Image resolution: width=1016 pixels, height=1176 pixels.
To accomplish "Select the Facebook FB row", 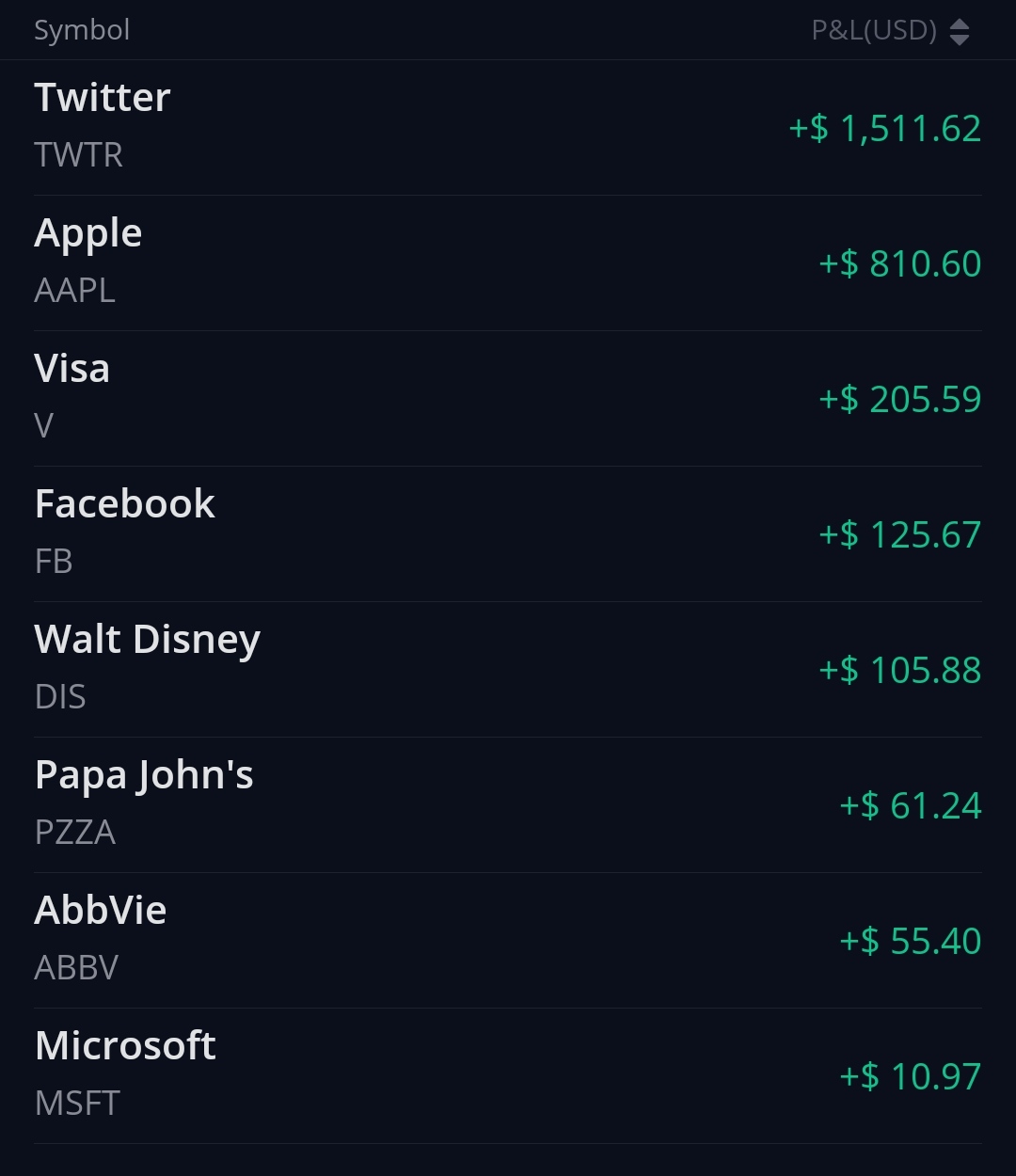I will [x=508, y=533].
